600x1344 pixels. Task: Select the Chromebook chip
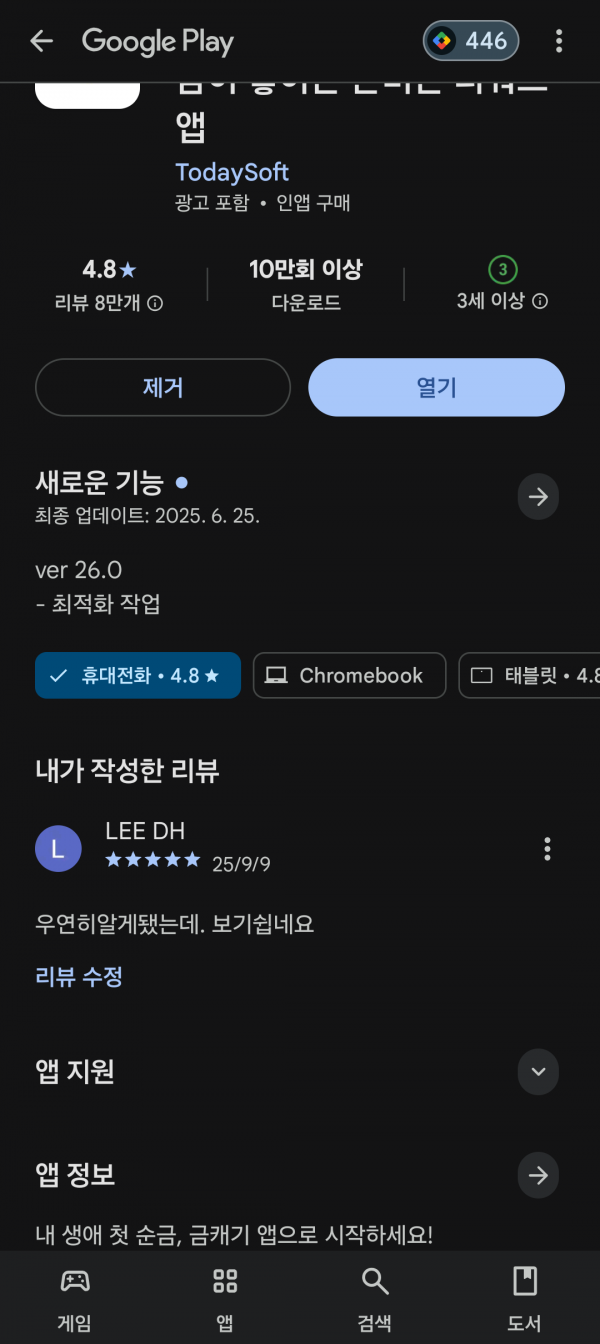pos(349,675)
